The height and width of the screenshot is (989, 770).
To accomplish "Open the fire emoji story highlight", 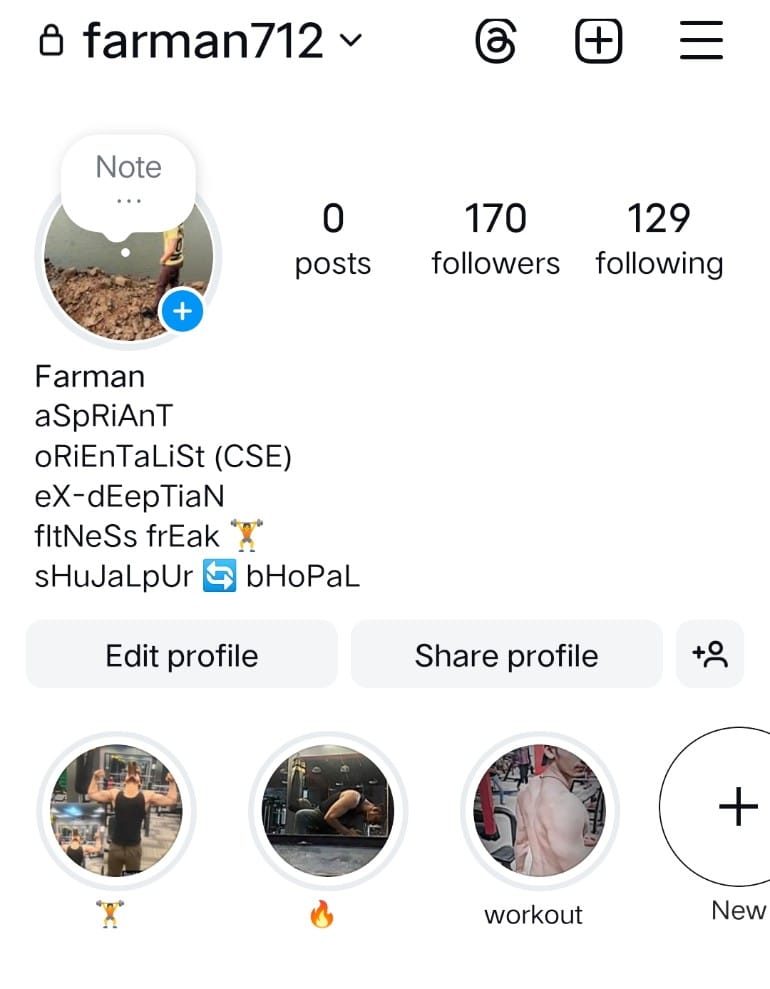I will [x=327, y=810].
